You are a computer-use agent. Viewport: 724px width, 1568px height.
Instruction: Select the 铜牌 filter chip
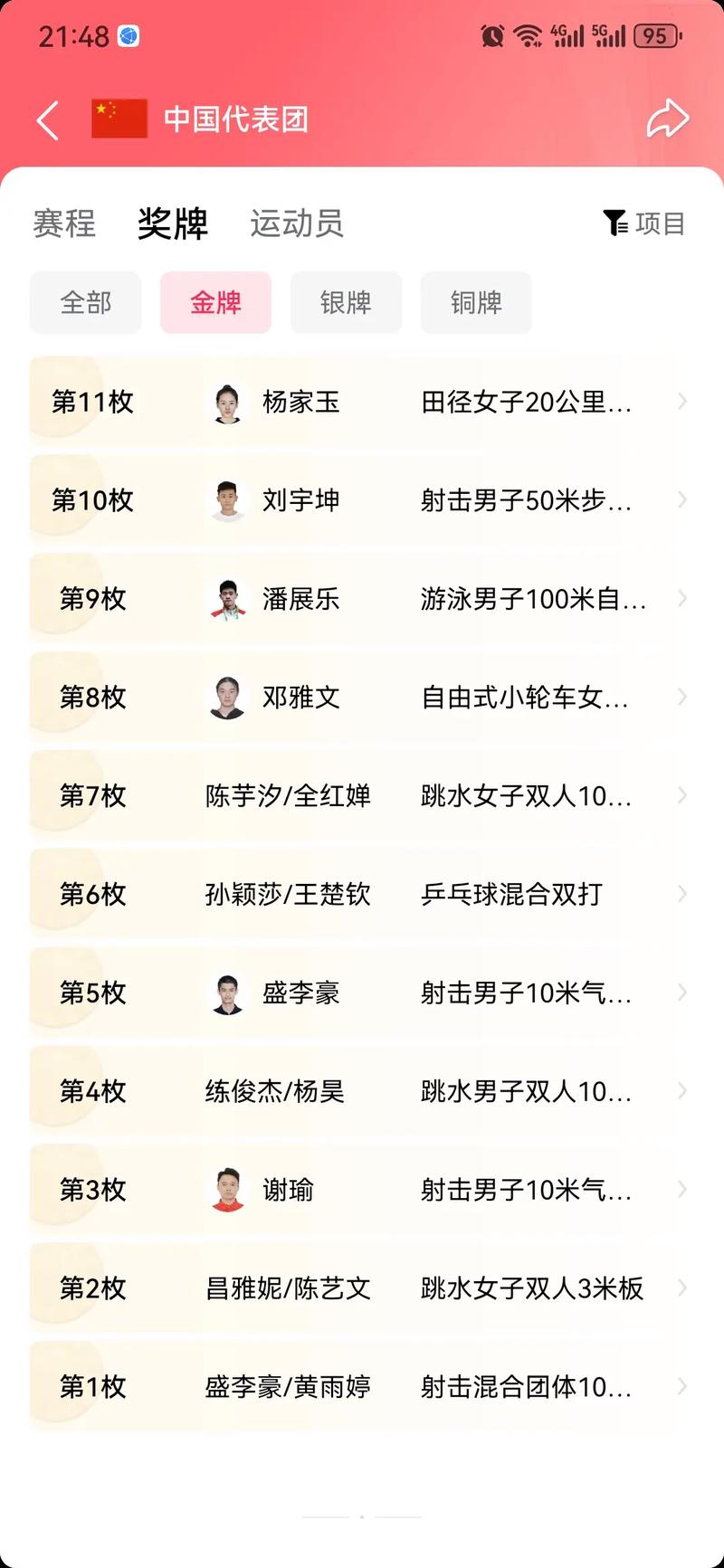click(476, 302)
